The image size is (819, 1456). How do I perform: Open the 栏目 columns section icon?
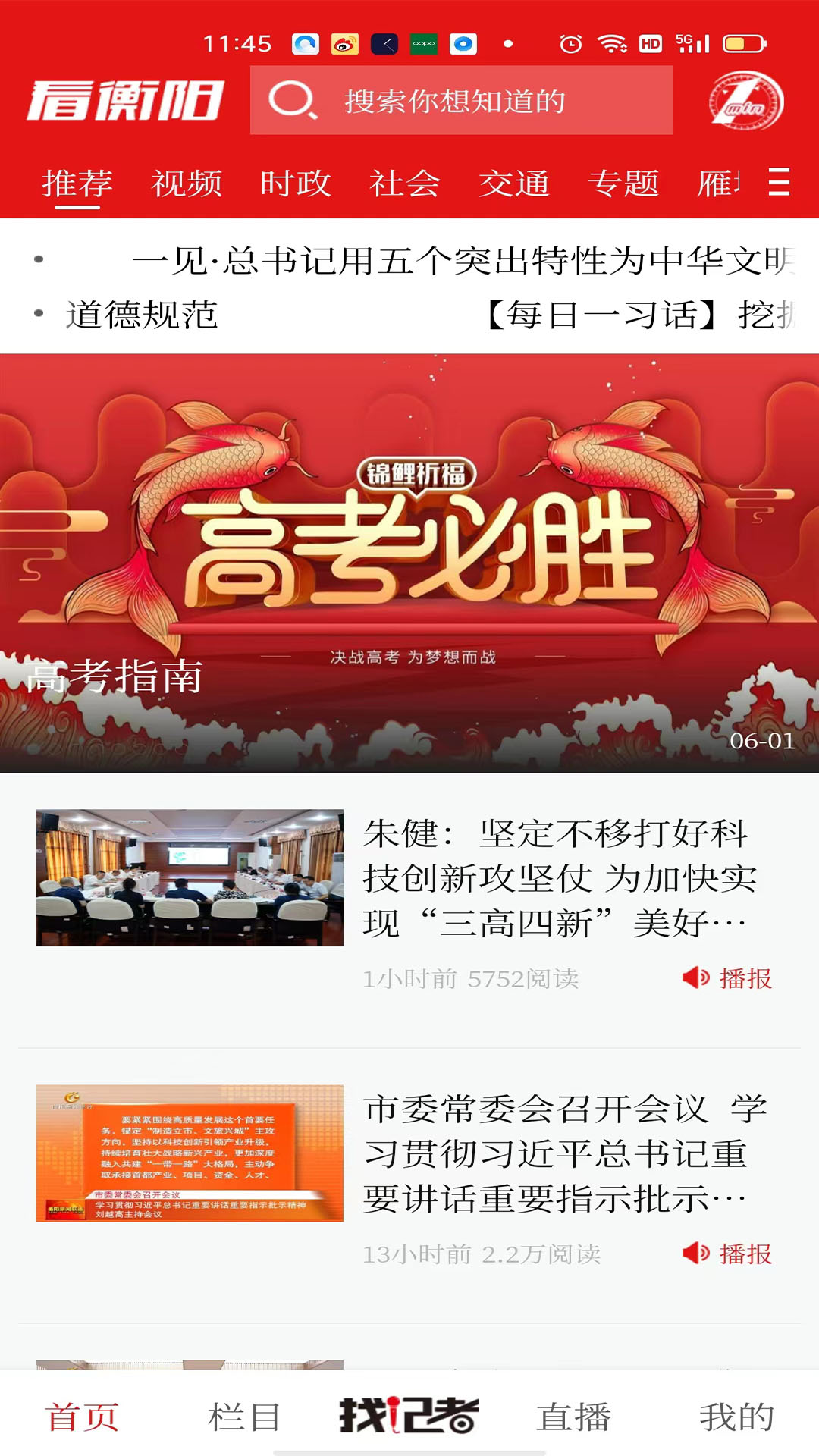coord(245,1412)
